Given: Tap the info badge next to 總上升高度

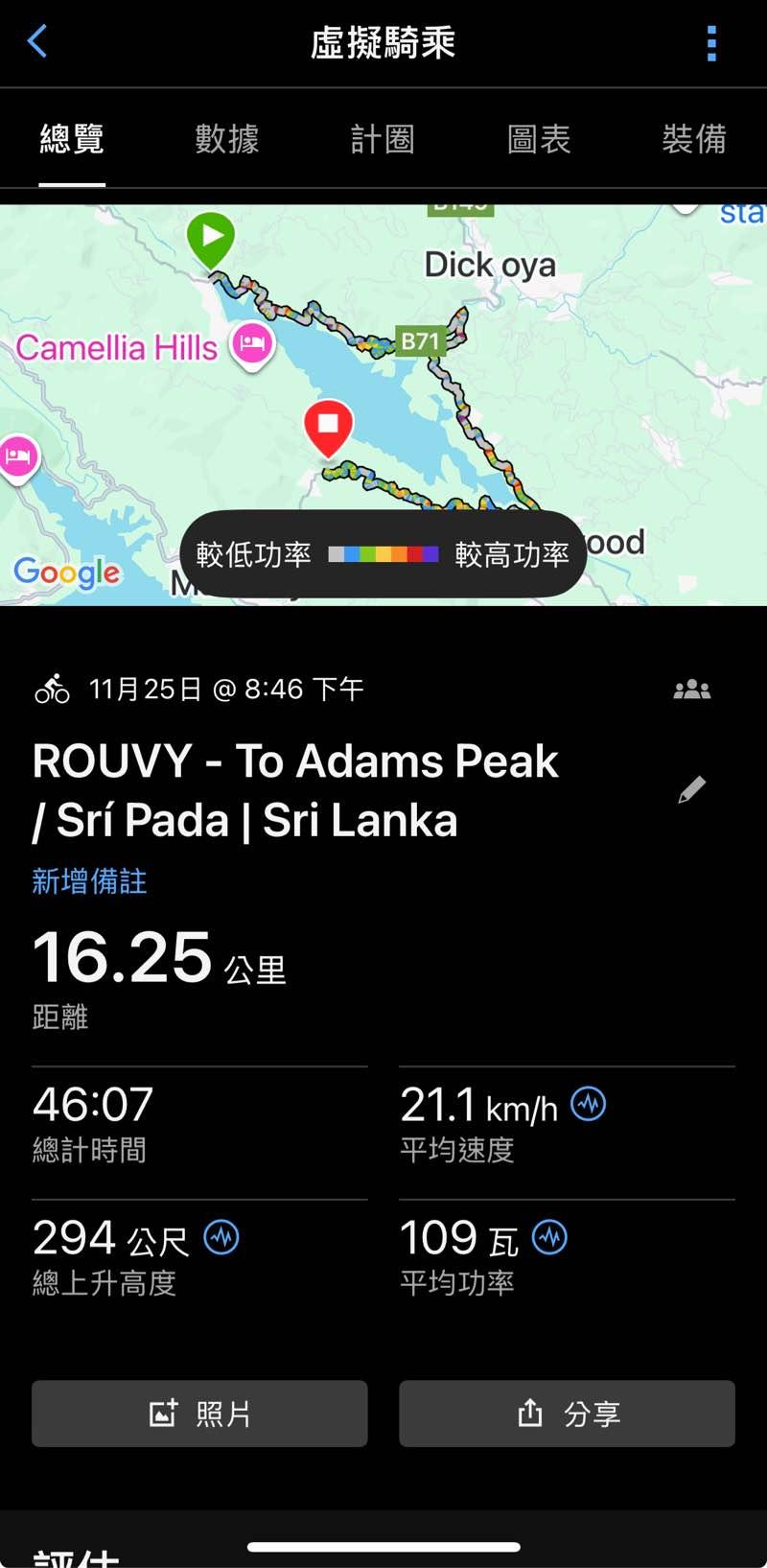Looking at the screenshot, I should pos(221,1237).
